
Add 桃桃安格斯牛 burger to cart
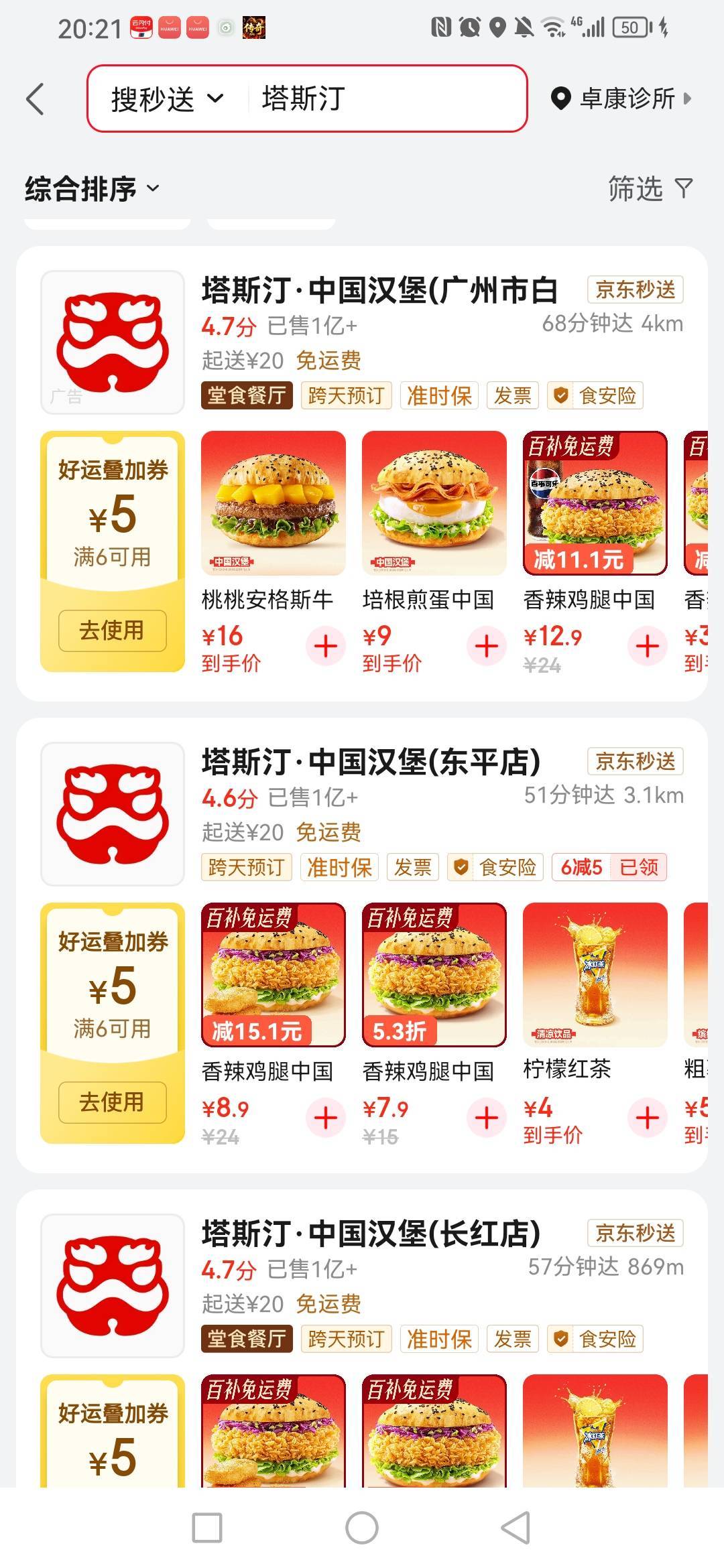(x=326, y=647)
